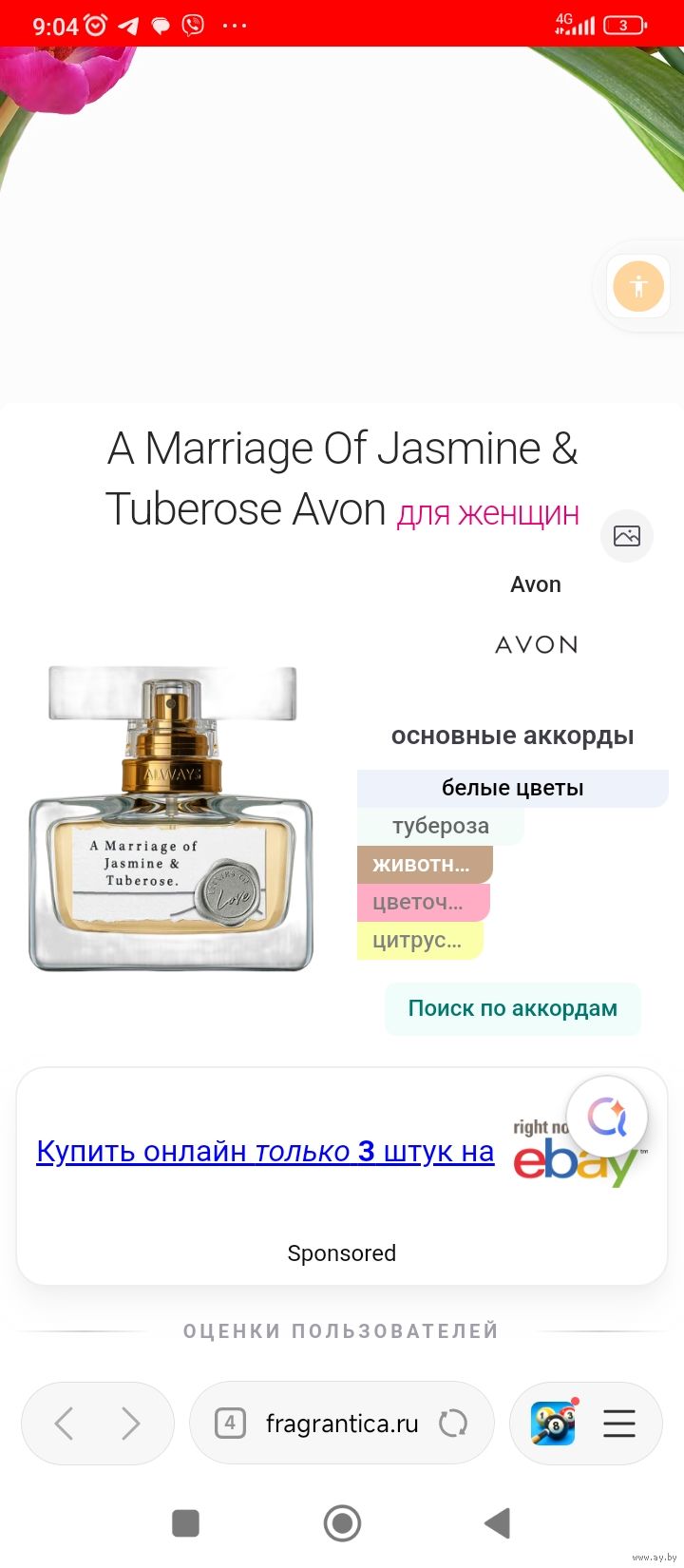Image resolution: width=684 pixels, height=1568 pixels.
Task: Go forward to the next page
Action: click(131, 1424)
